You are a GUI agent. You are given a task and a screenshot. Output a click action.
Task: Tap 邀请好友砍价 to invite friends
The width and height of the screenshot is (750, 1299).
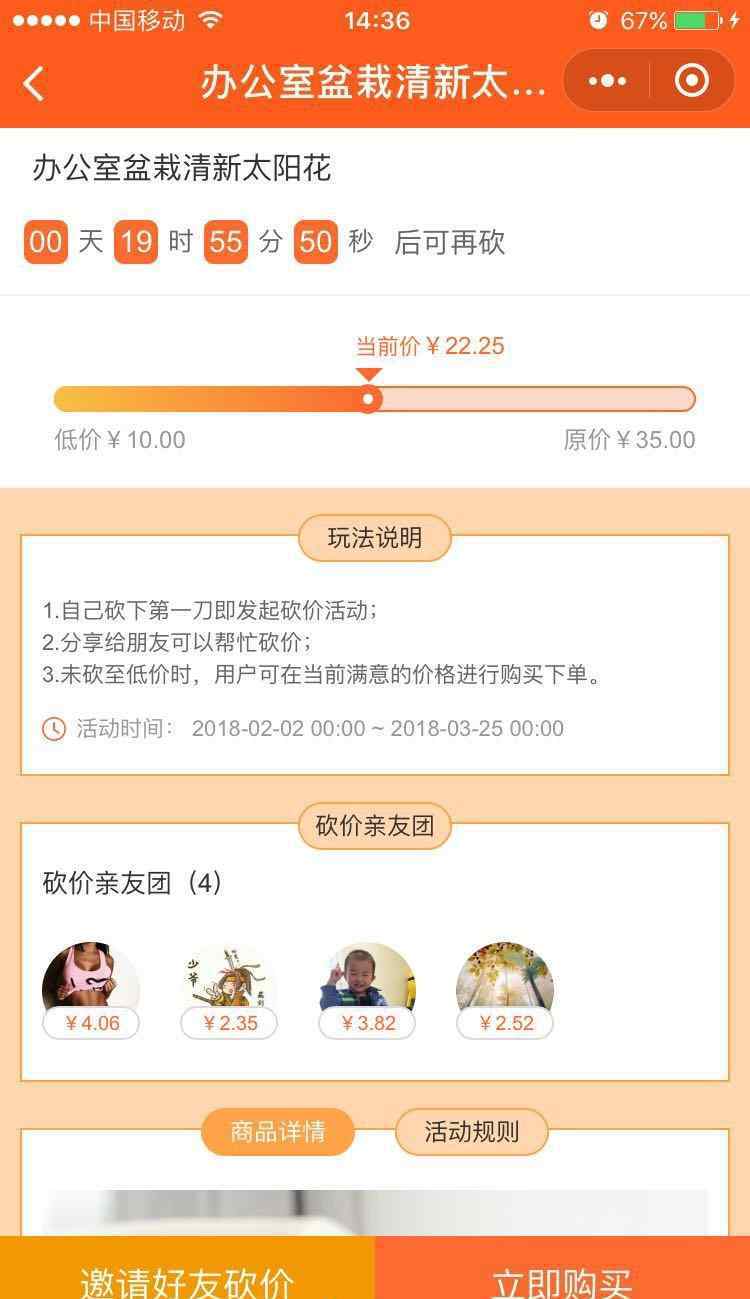pyautogui.click(x=187, y=1268)
